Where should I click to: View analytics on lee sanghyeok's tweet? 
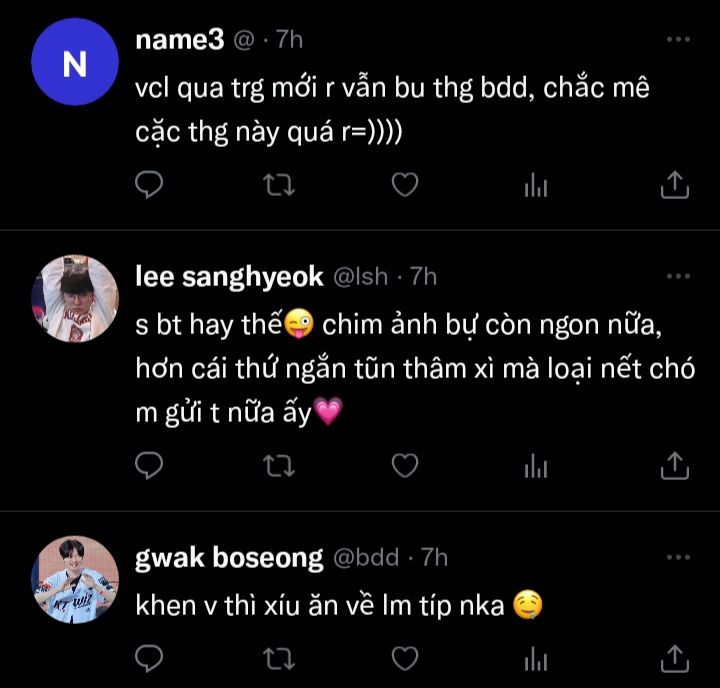(x=537, y=464)
